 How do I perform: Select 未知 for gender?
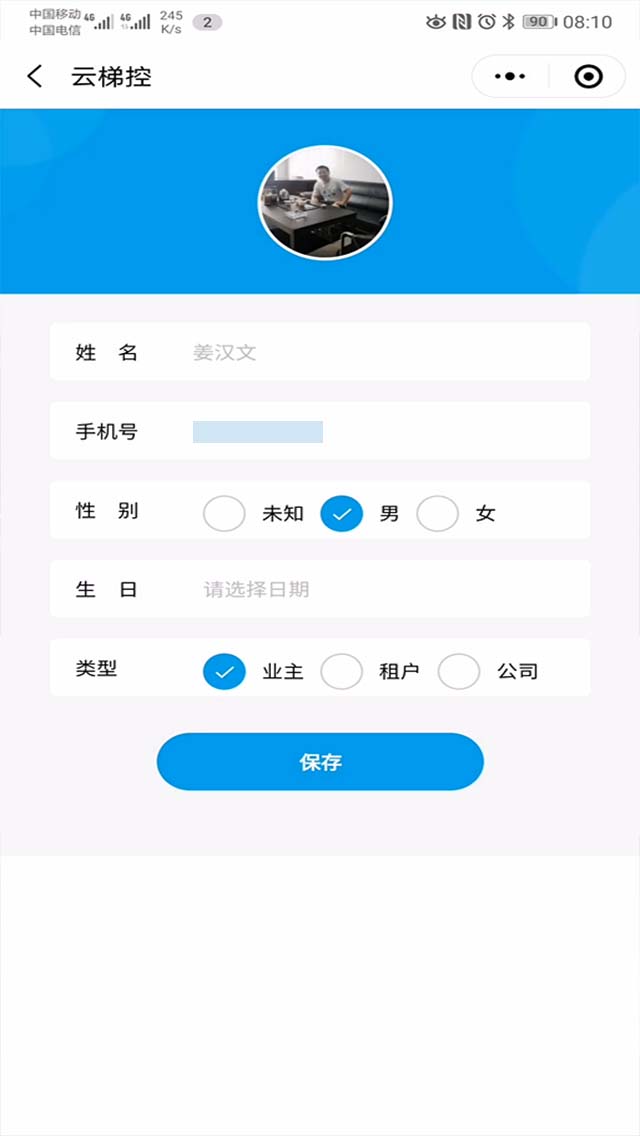[224, 514]
